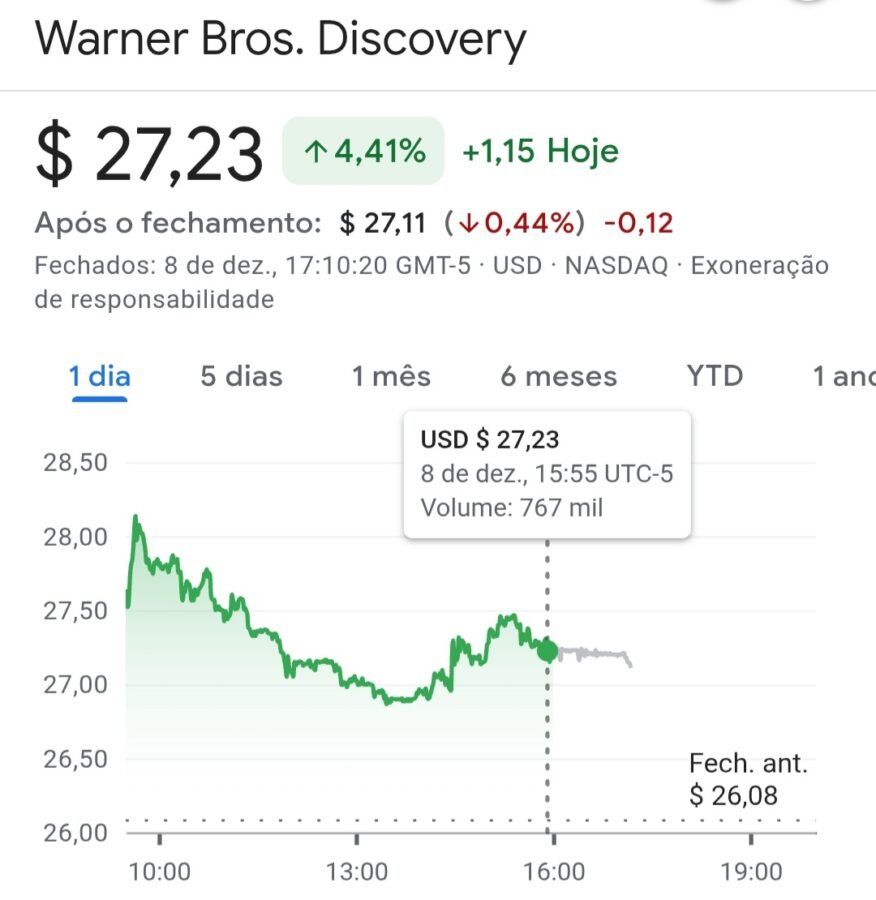This screenshot has width=876, height=900.
Task: Select the 1 dia time range tab
Action: 100,377
